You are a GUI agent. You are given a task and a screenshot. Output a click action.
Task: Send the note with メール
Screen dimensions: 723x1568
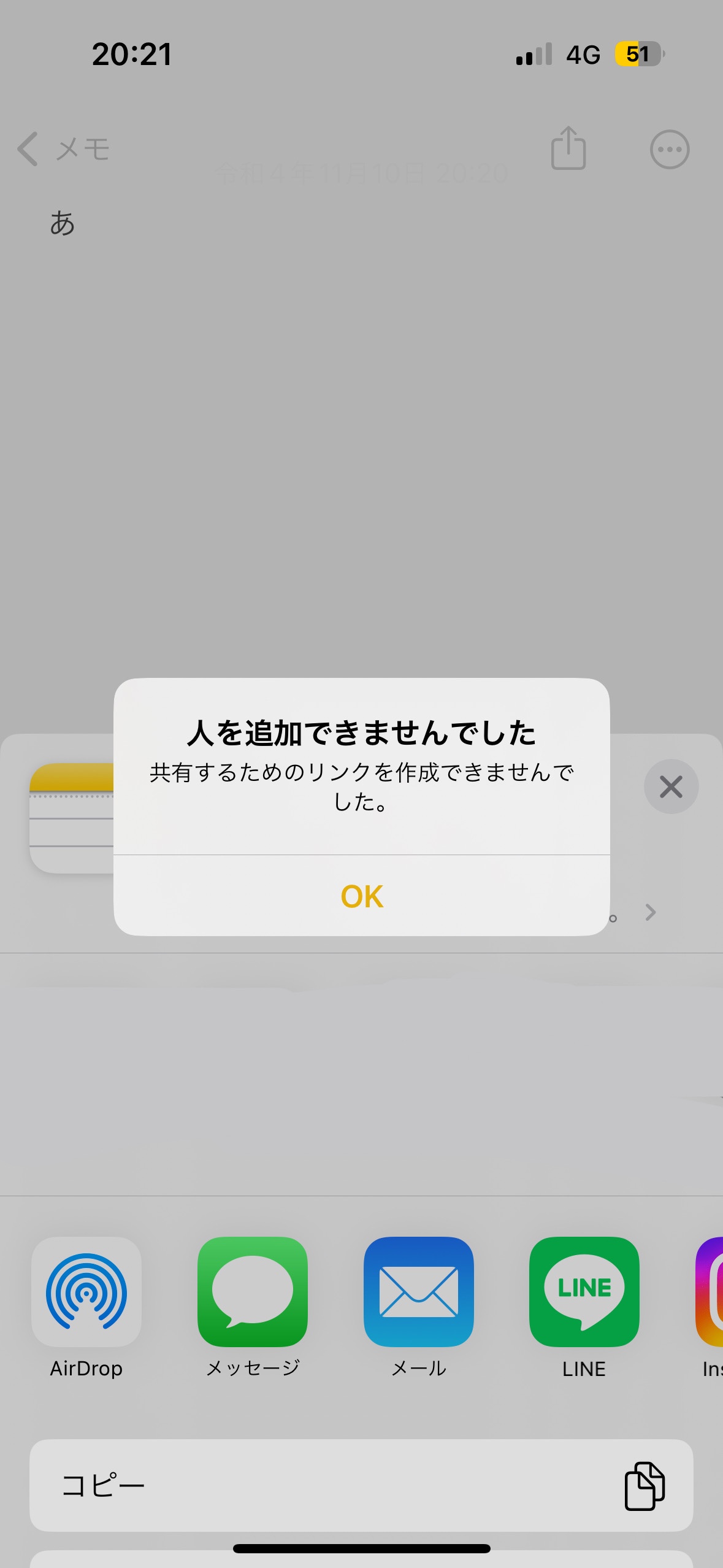pyautogui.click(x=419, y=1293)
